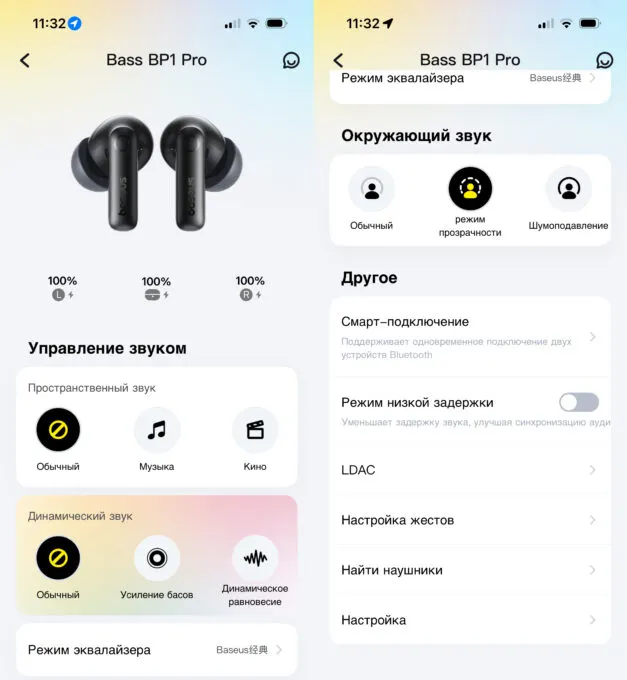The width and height of the screenshot is (627, 680).
Task: Open Смарт-подключение settings
Action: [x=470, y=336]
